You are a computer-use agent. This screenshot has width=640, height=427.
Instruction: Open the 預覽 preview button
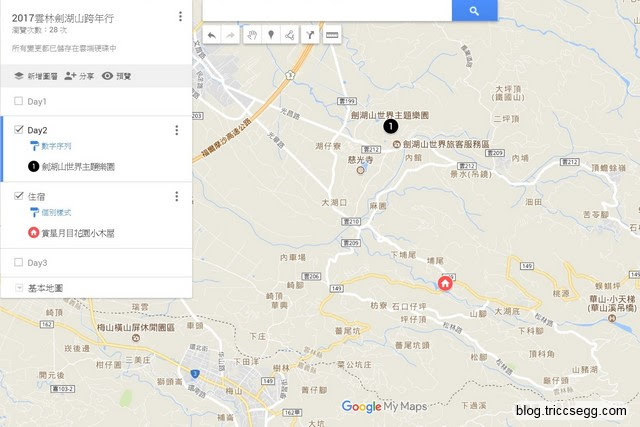117,75
